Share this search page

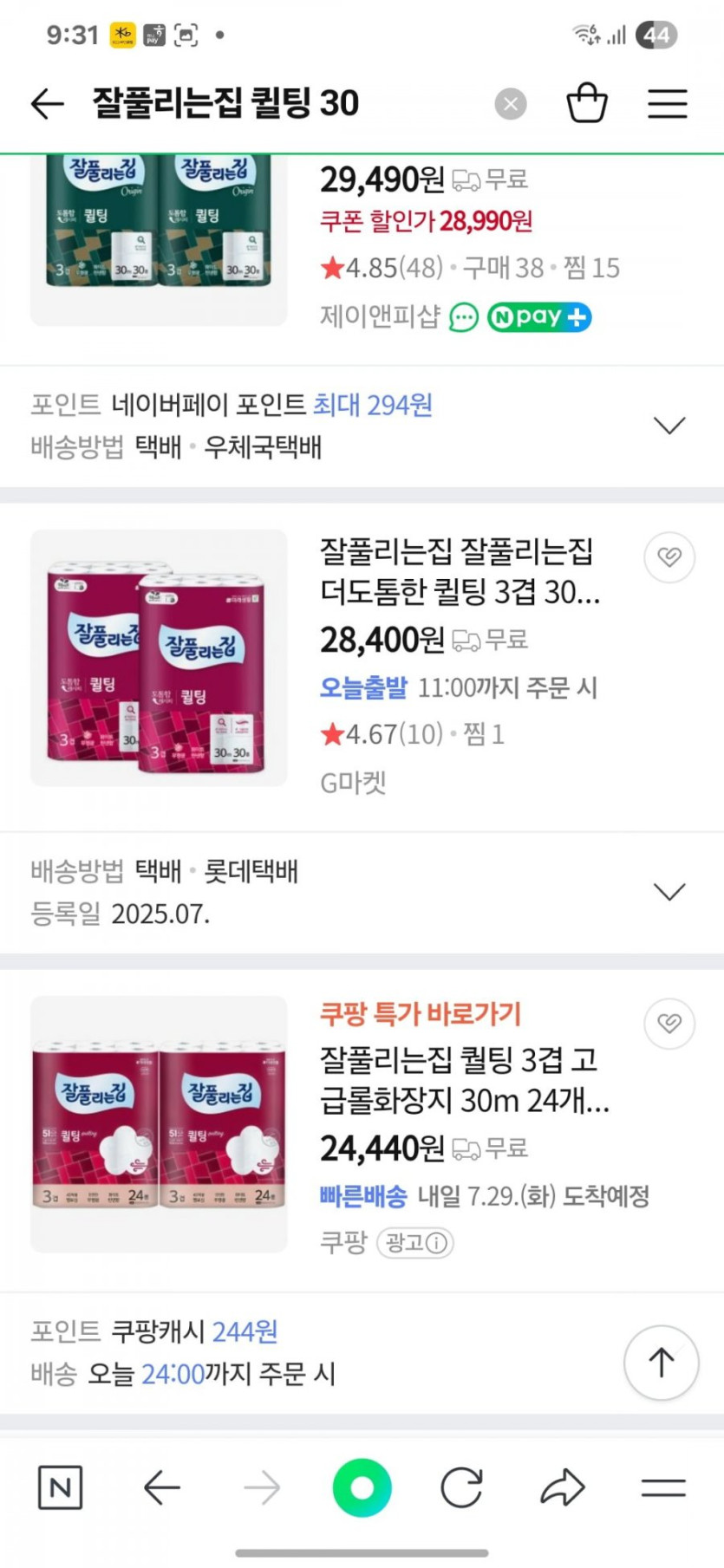click(x=563, y=1488)
